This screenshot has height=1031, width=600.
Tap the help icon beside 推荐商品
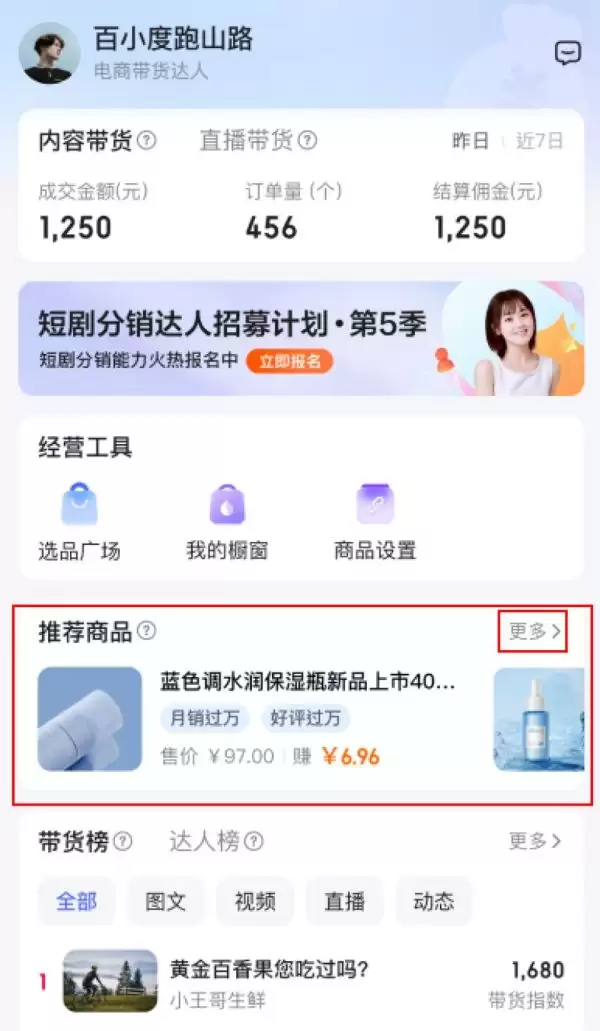[147, 631]
